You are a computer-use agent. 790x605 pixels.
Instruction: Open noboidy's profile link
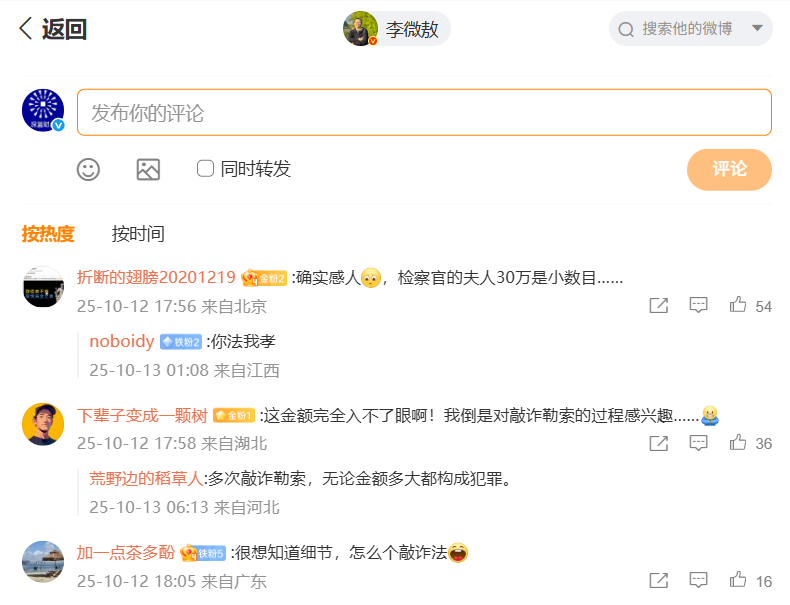(121, 341)
